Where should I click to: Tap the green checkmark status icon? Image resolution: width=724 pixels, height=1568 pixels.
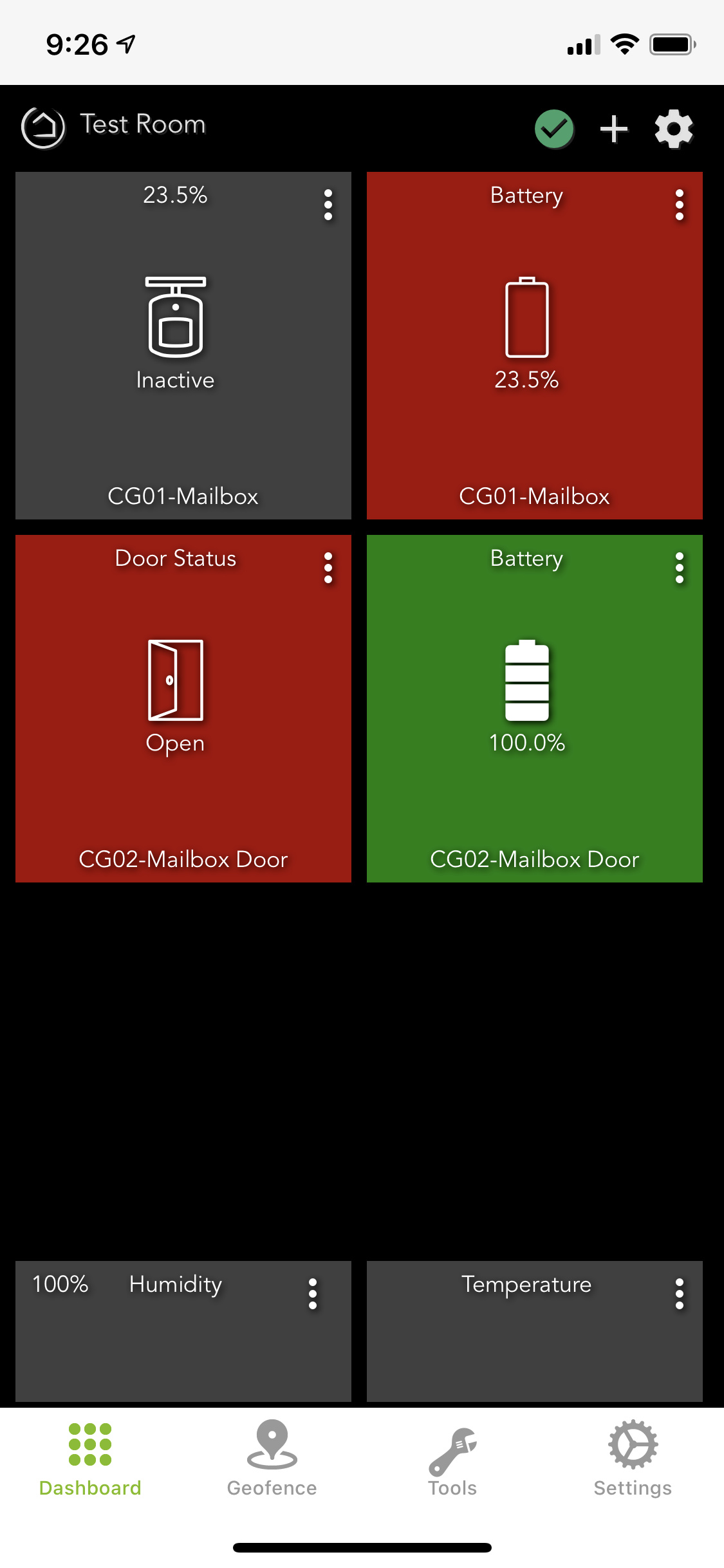(554, 129)
